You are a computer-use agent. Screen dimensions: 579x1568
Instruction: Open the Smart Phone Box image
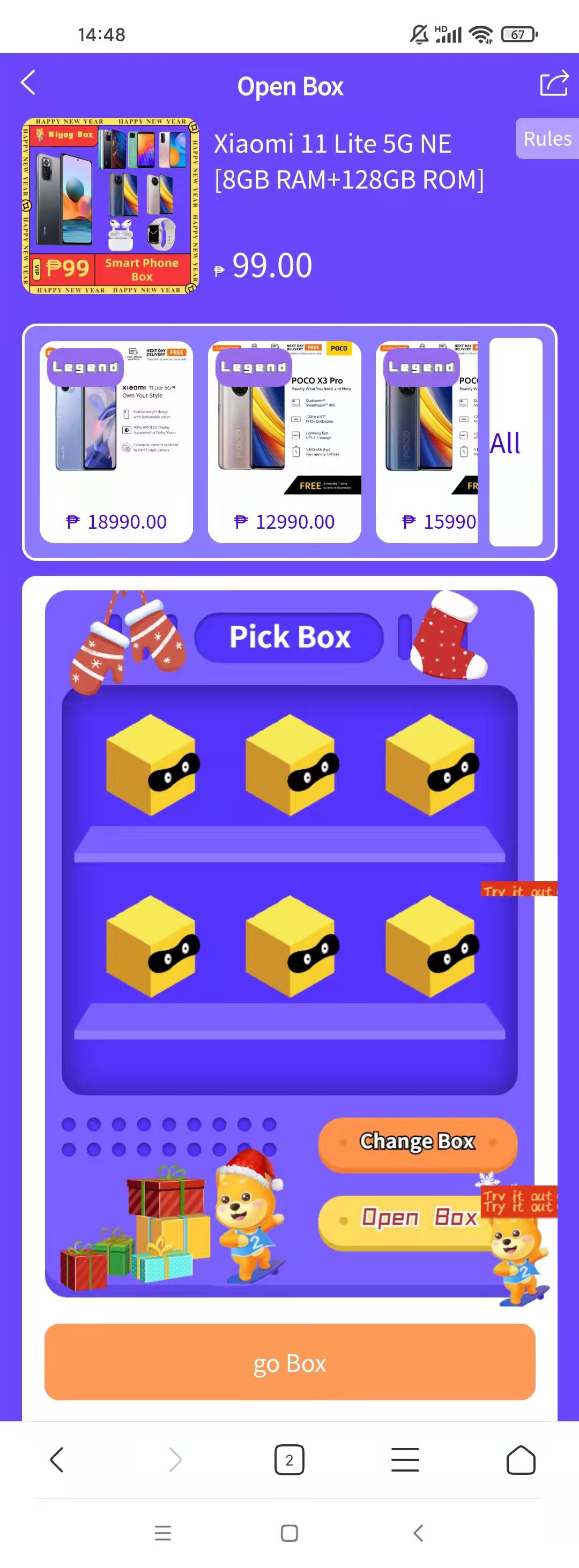[111, 206]
